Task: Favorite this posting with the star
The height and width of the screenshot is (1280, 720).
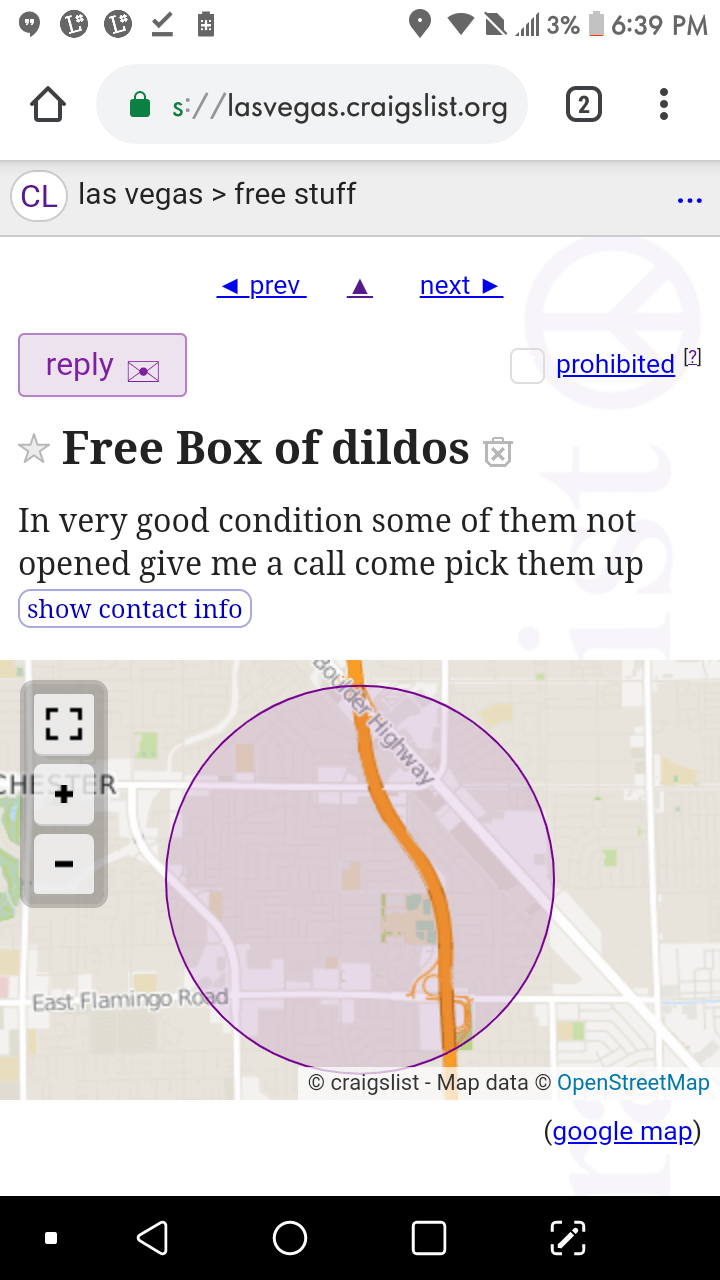Action: click(34, 450)
